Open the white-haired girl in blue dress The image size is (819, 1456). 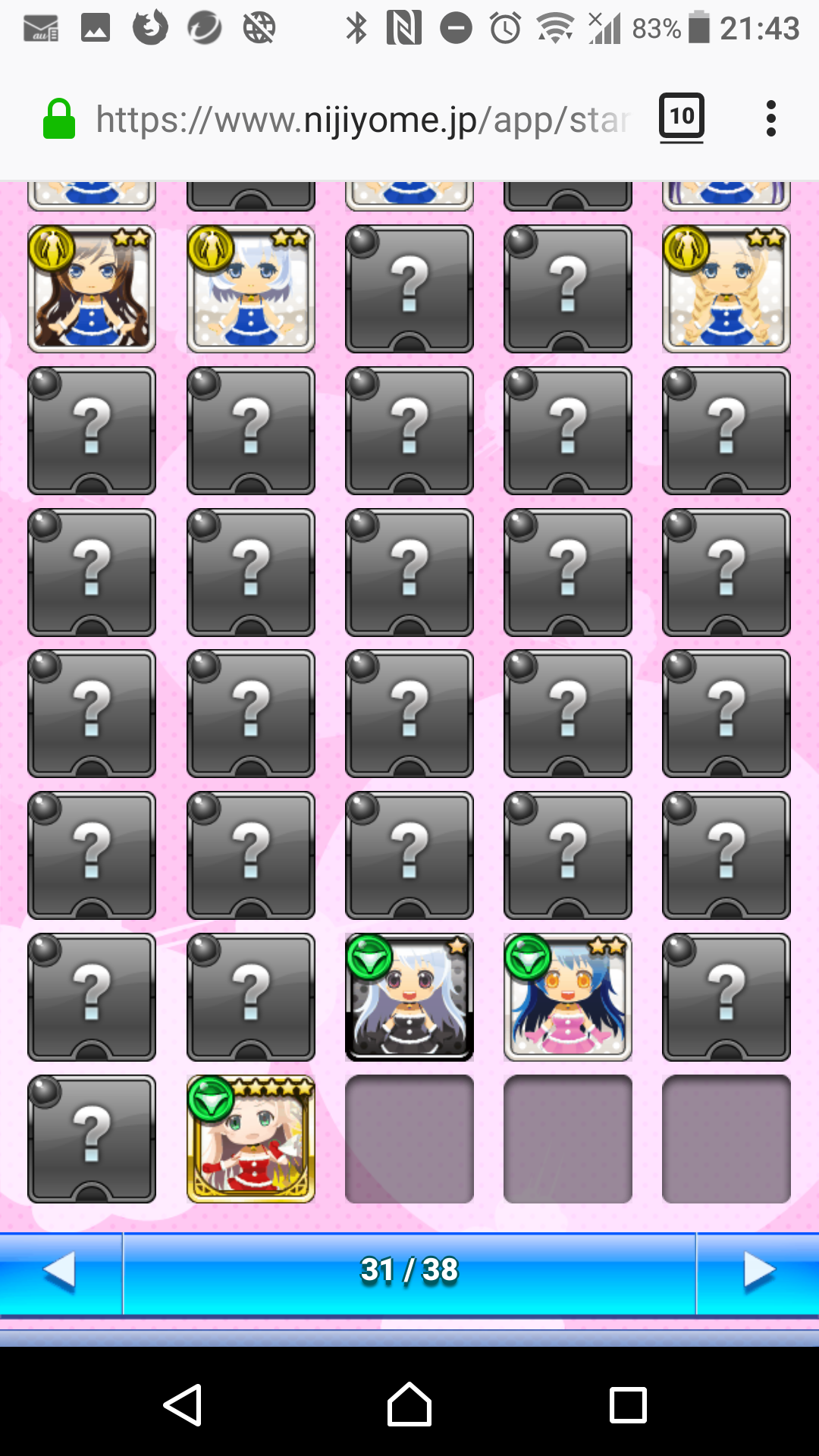251,289
